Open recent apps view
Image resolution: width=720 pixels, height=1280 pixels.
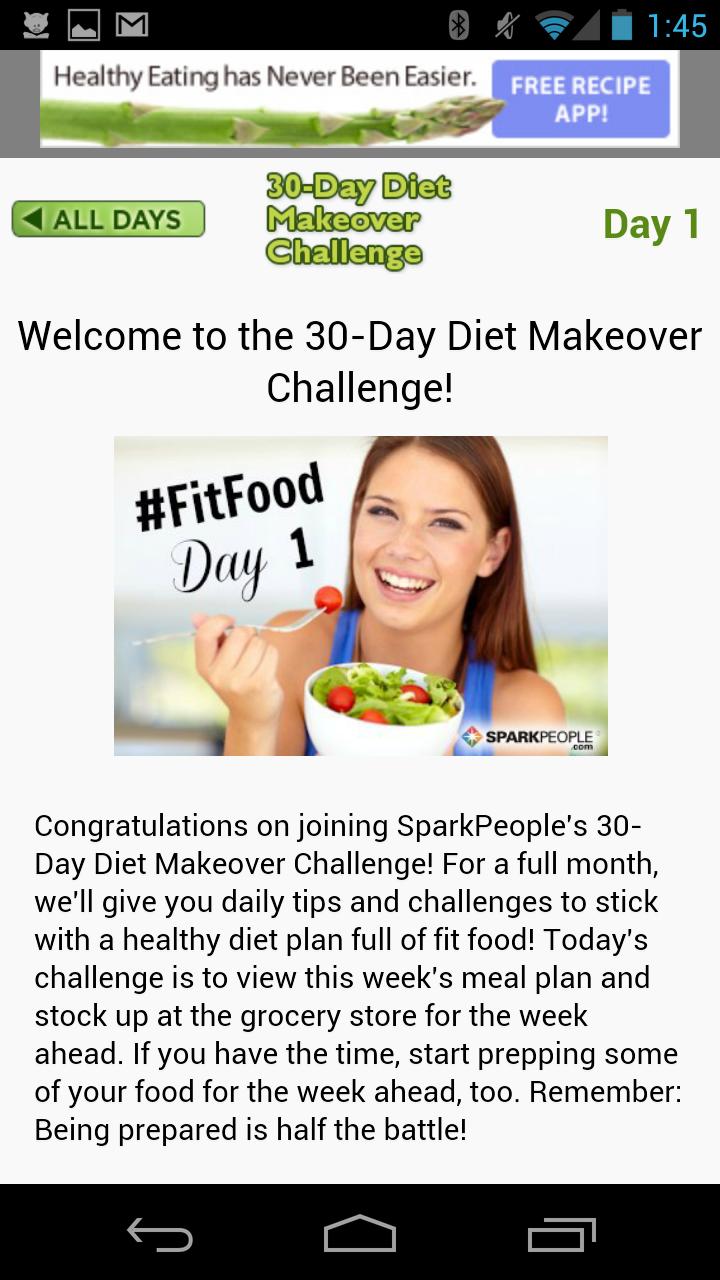[561, 1235]
